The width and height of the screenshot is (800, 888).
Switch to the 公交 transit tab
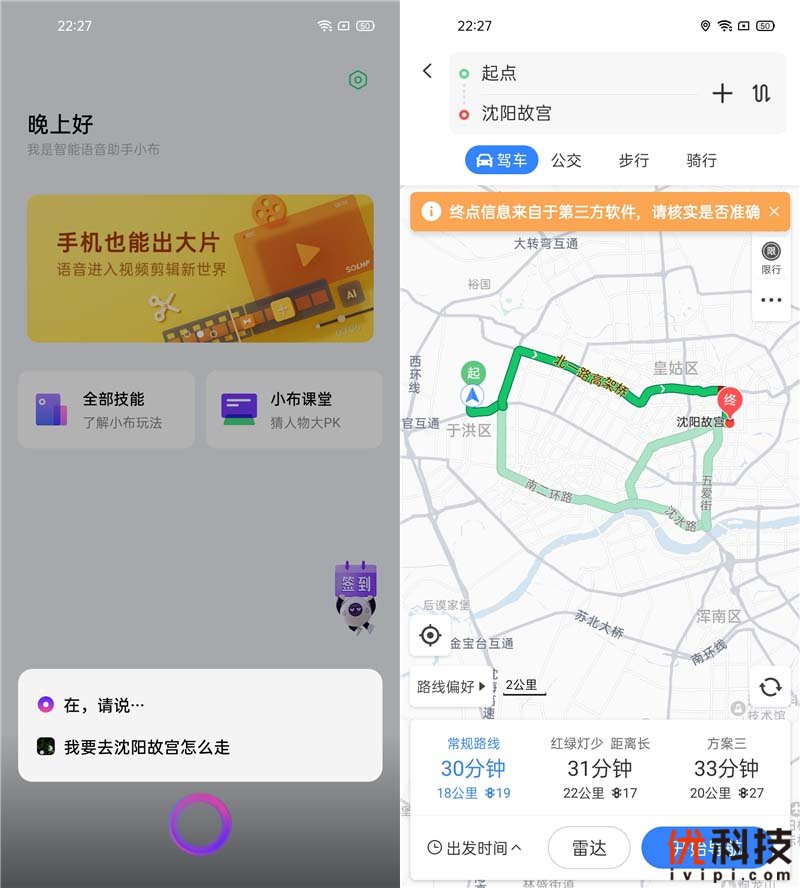pos(566,160)
